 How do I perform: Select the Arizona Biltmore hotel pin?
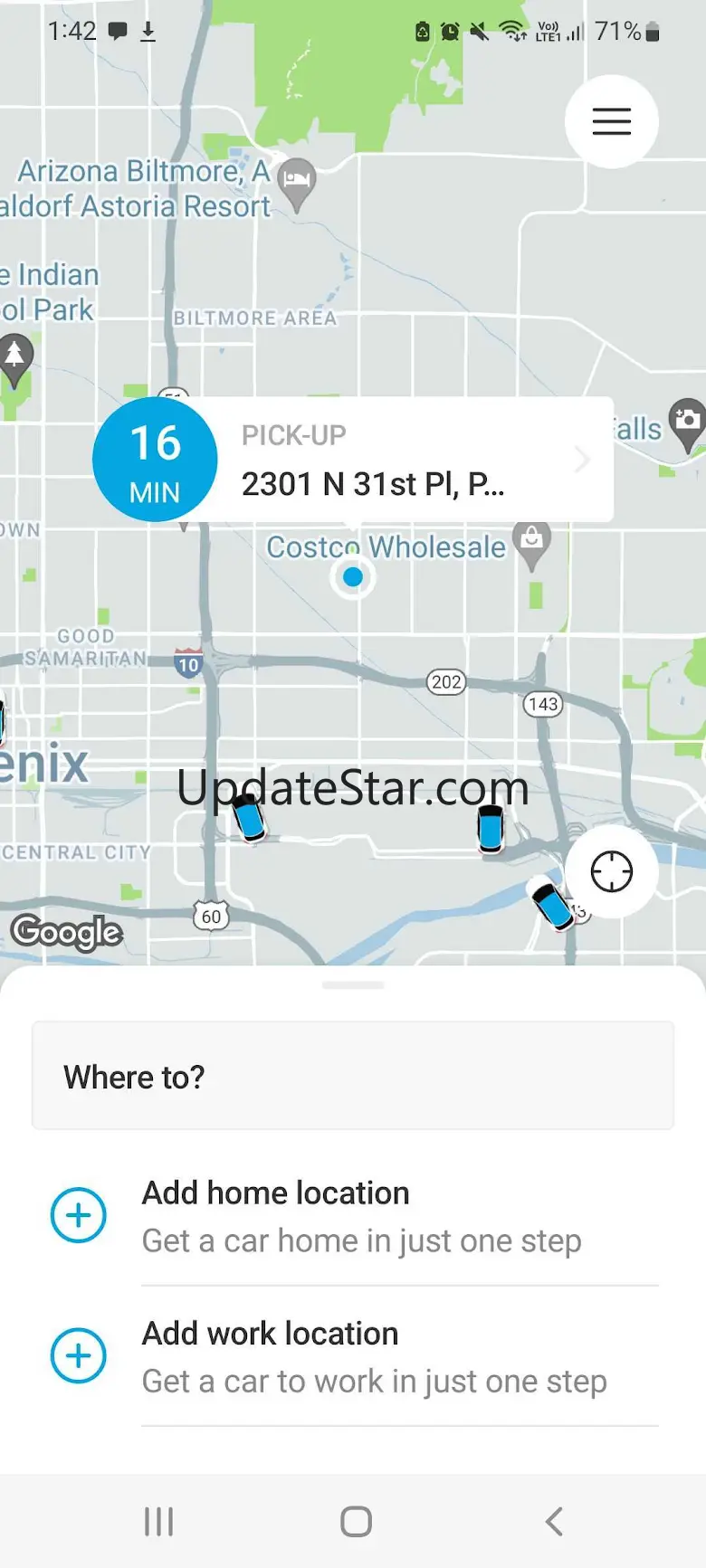pos(296,180)
